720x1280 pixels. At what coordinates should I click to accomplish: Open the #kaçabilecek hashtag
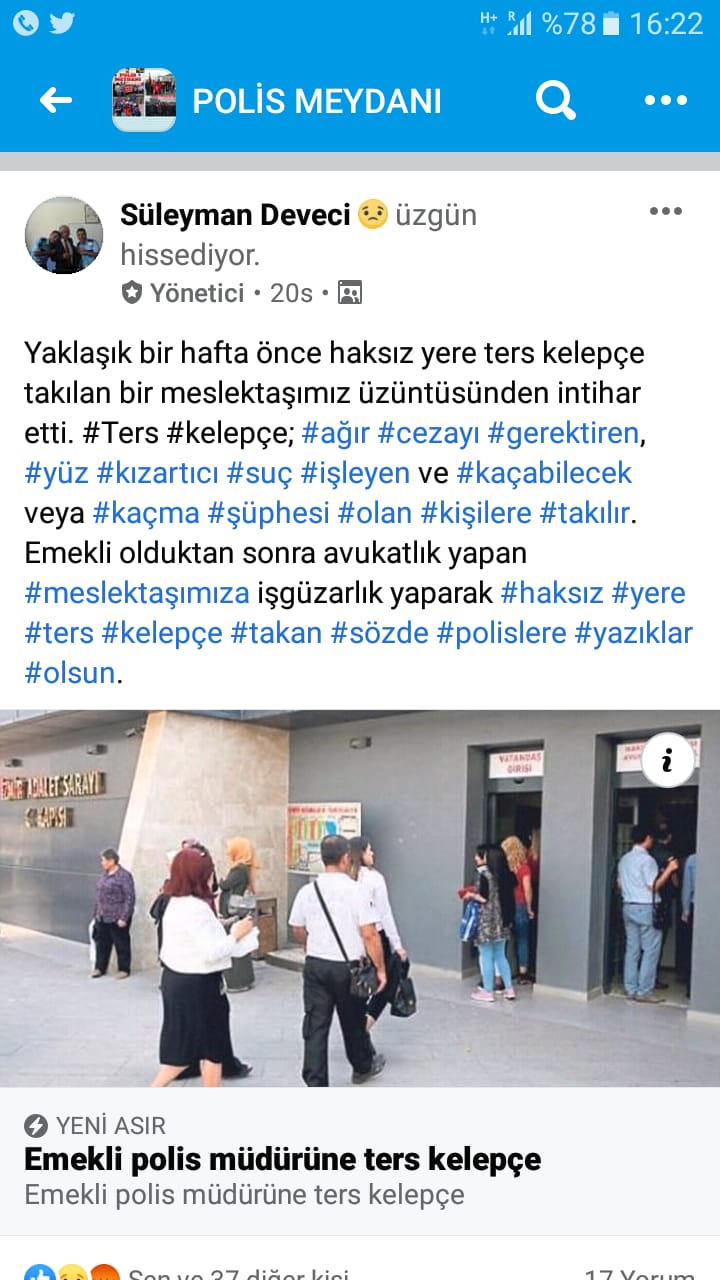pyautogui.click(x=544, y=473)
